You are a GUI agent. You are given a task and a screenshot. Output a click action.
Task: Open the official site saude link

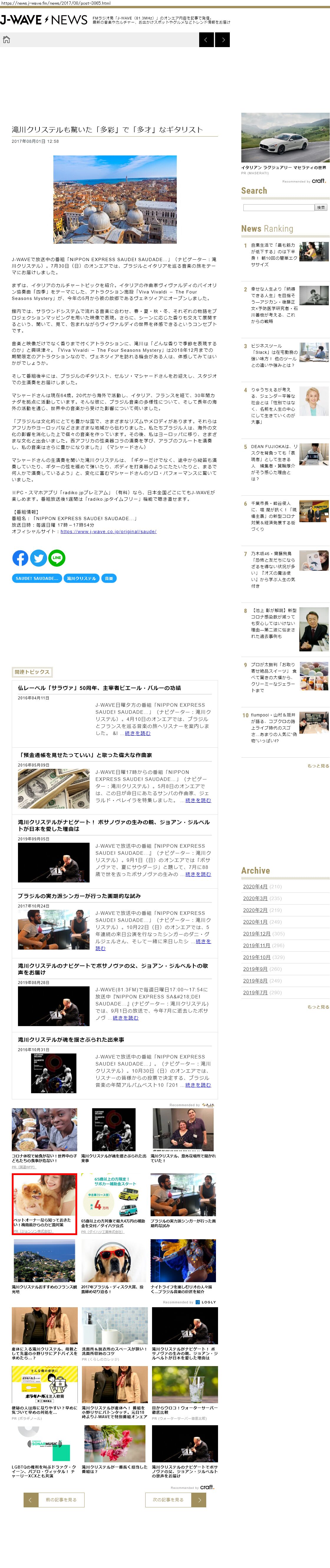[108, 531]
